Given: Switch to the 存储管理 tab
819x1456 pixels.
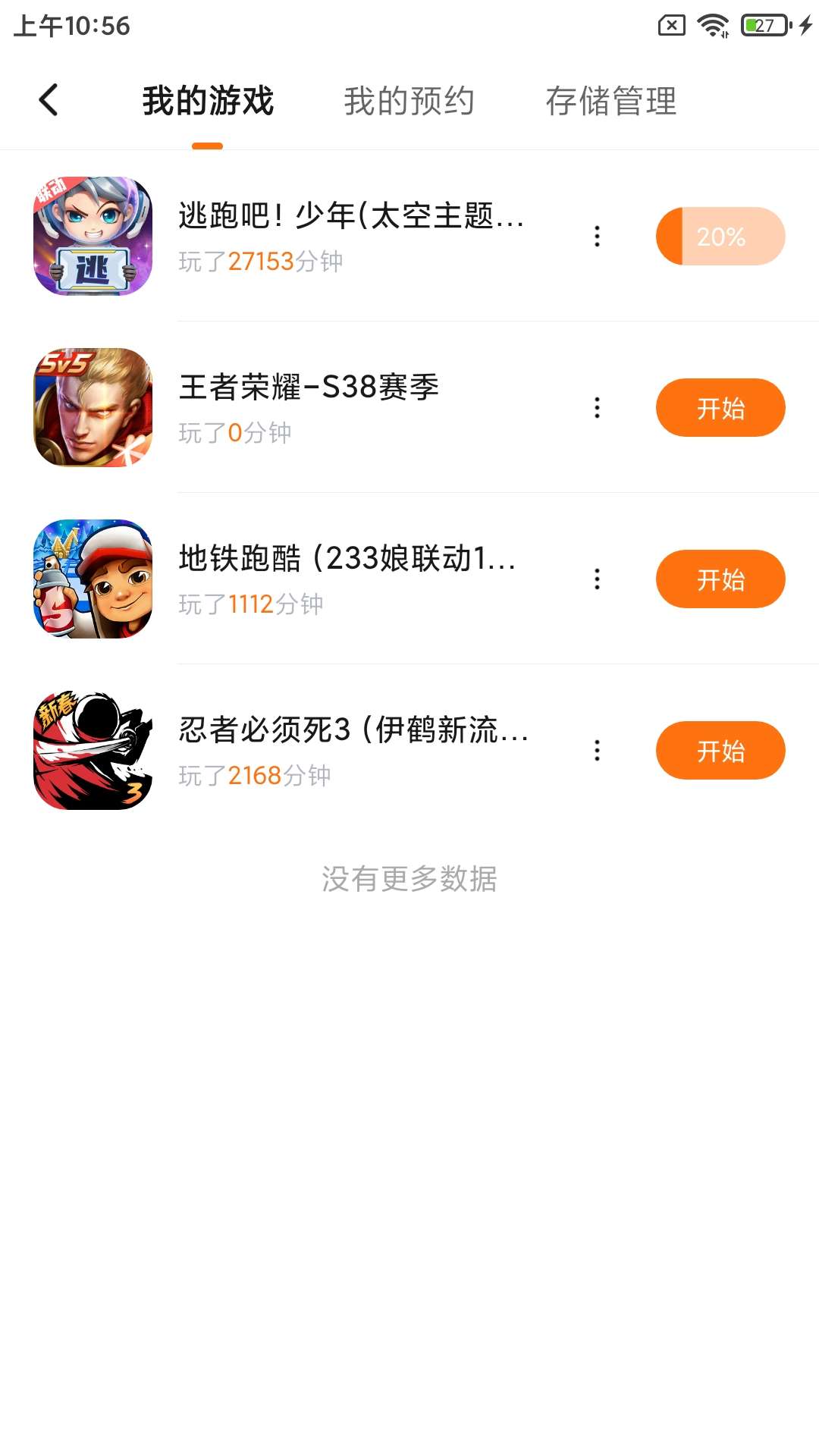Looking at the screenshot, I should pos(610,101).
